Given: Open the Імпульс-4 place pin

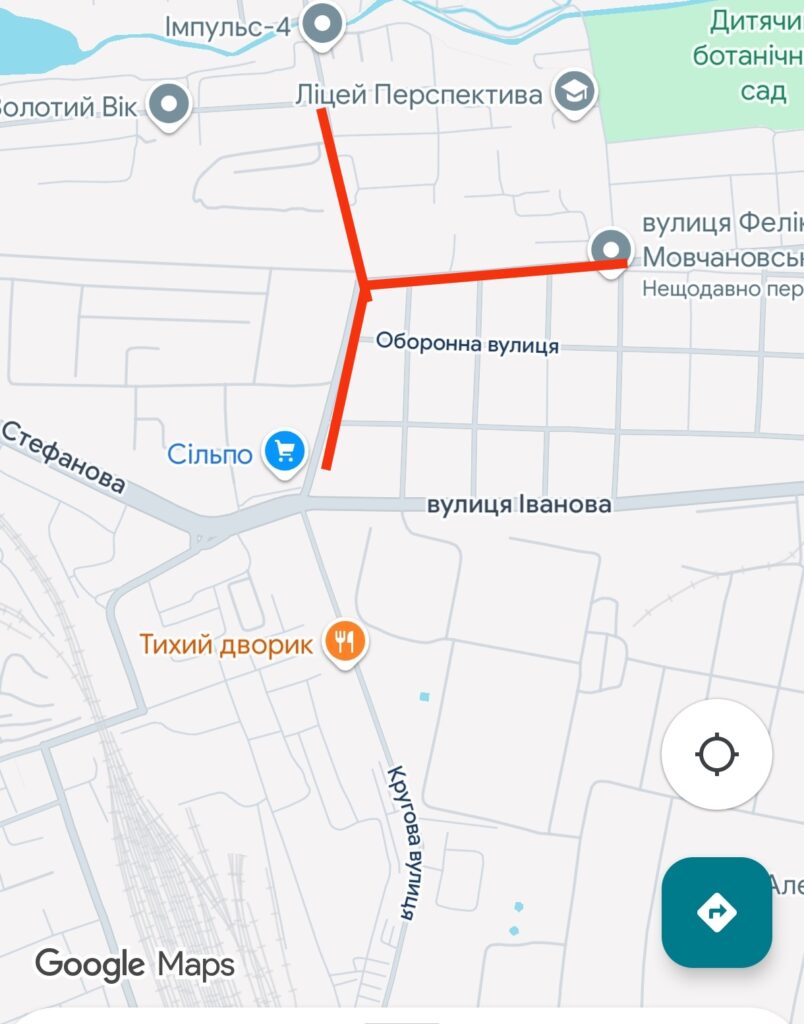Looking at the screenshot, I should point(323,24).
